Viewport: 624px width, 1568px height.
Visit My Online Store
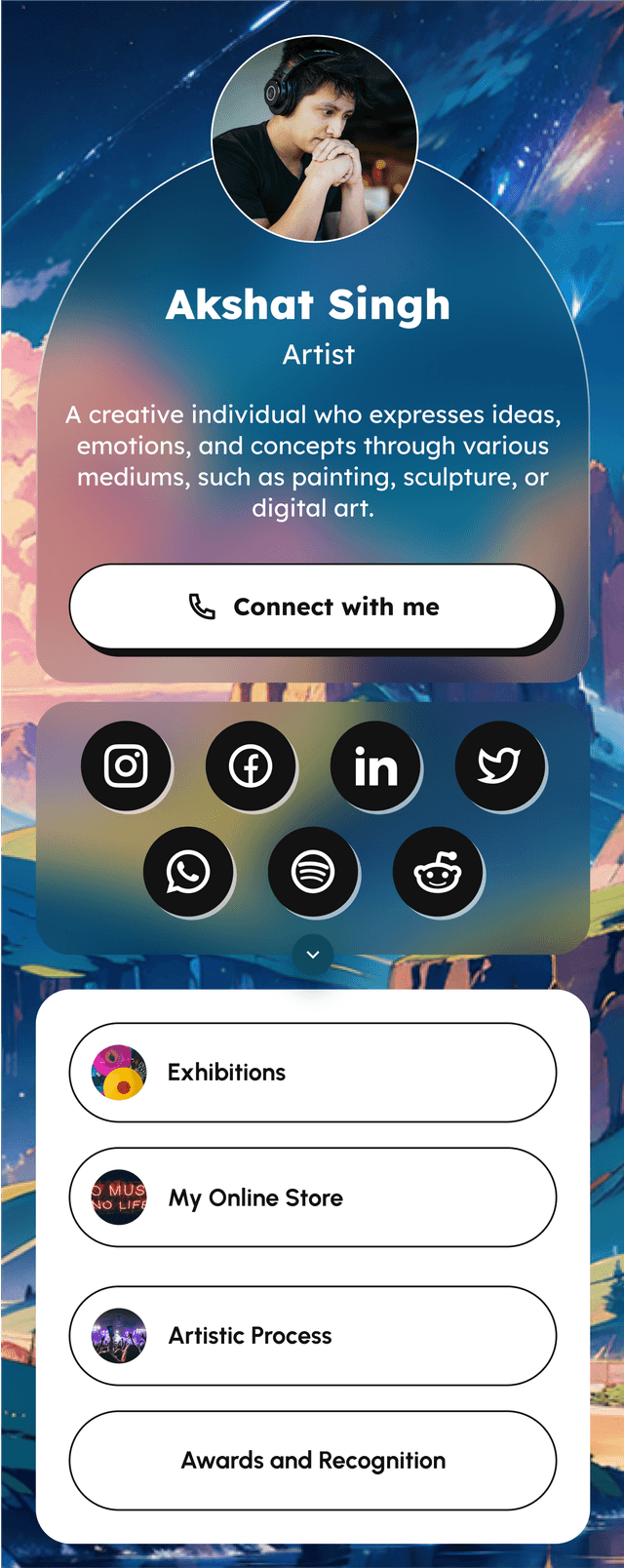(312, 1197)
